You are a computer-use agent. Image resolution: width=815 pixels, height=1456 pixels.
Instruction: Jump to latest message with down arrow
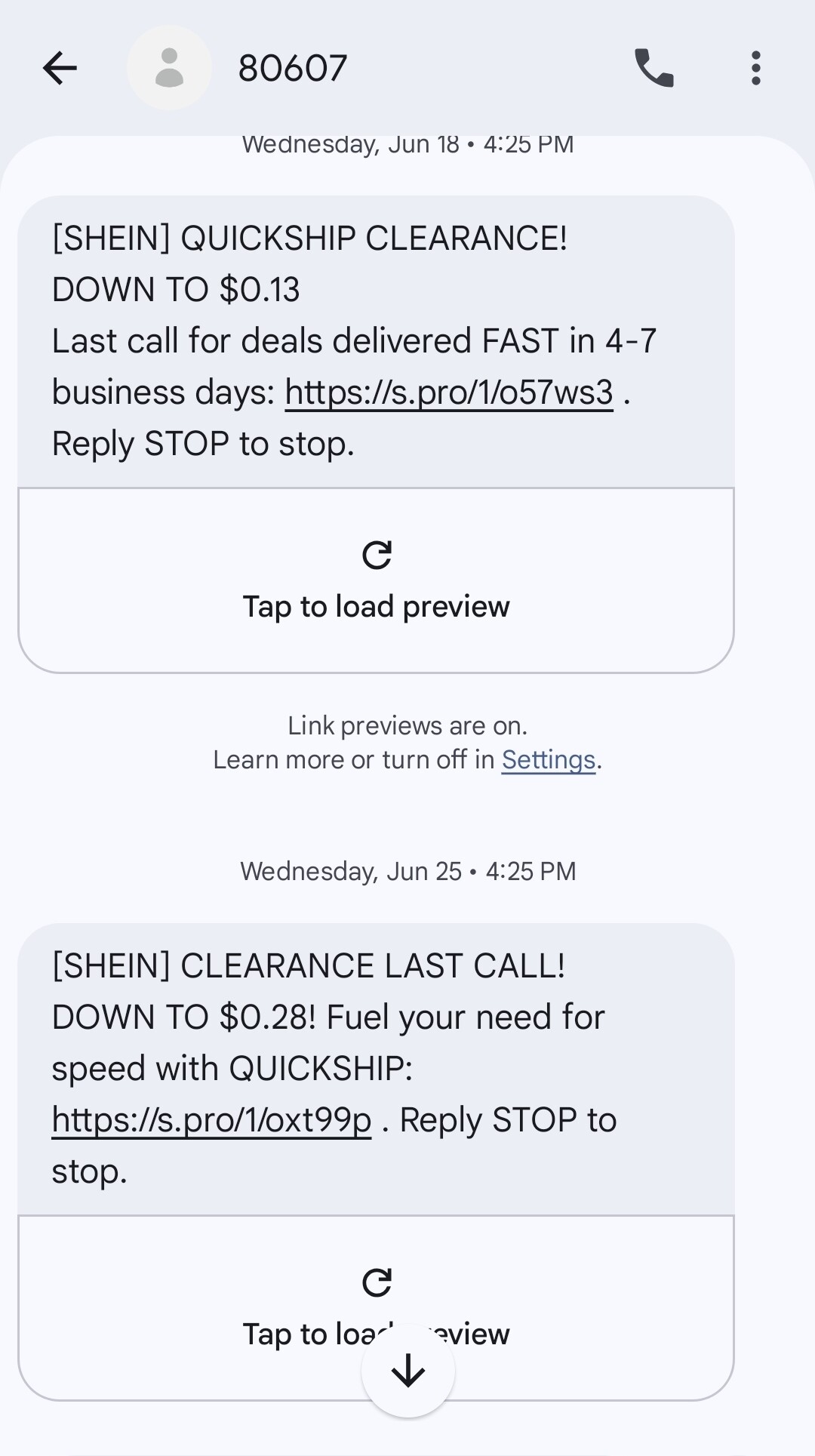[408, 1371]
